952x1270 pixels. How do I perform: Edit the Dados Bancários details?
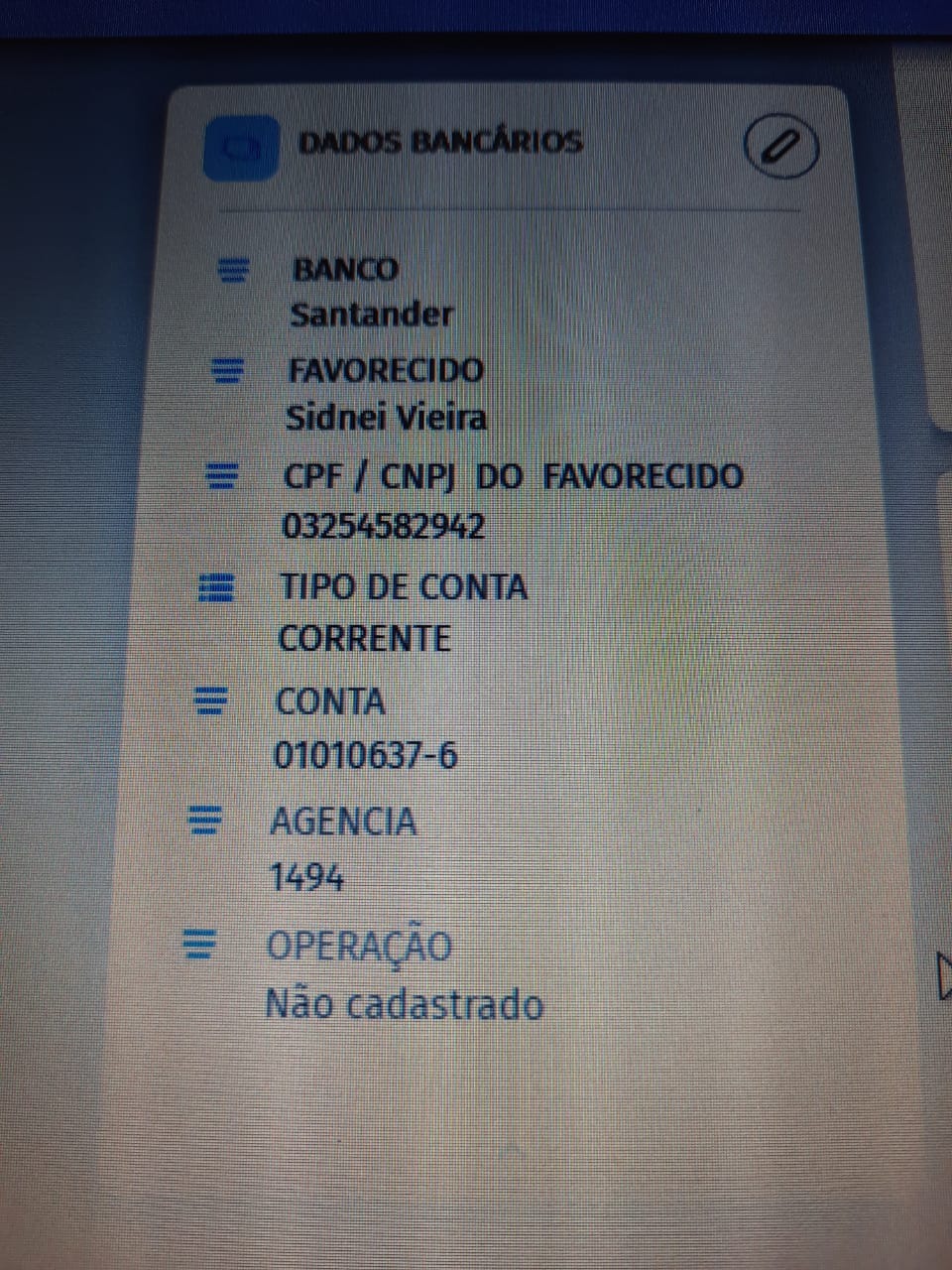click(x=780, y=147)
